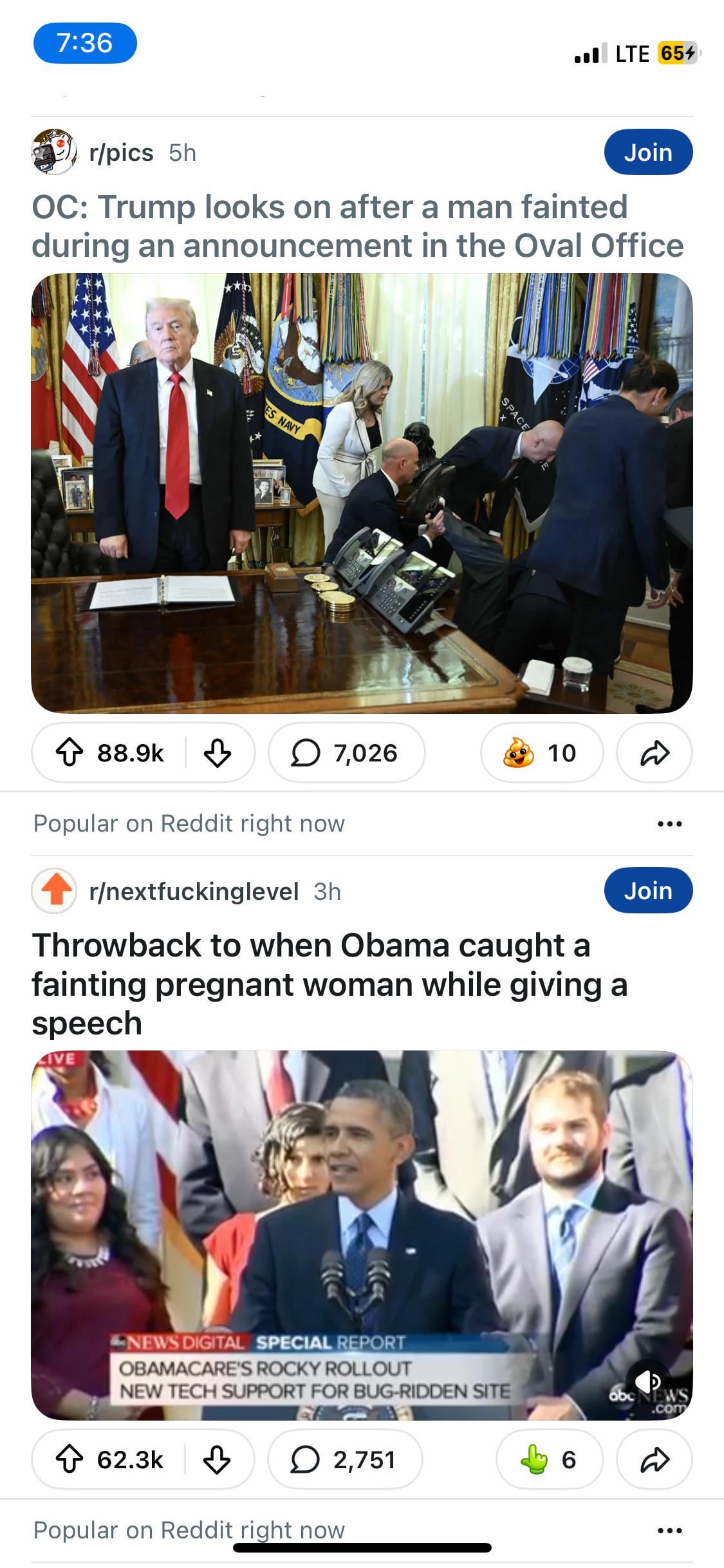The height and width of the screenshot is (1568, 724).
Task: Open the 2,751 comments on Obama post
Action: pyautogui.click(x=344, y=1459)
